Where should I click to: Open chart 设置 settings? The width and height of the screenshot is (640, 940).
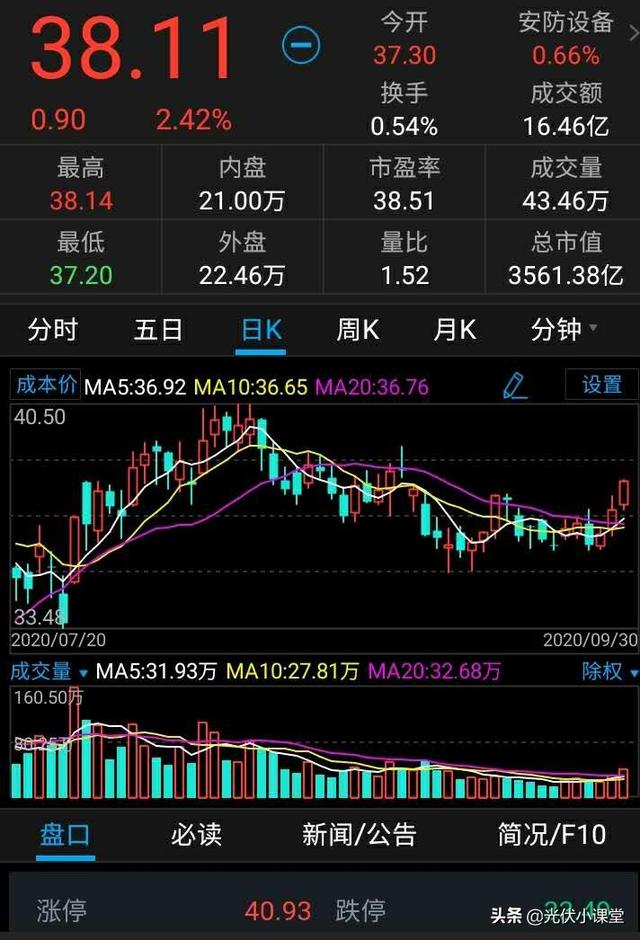pos(601,385)
